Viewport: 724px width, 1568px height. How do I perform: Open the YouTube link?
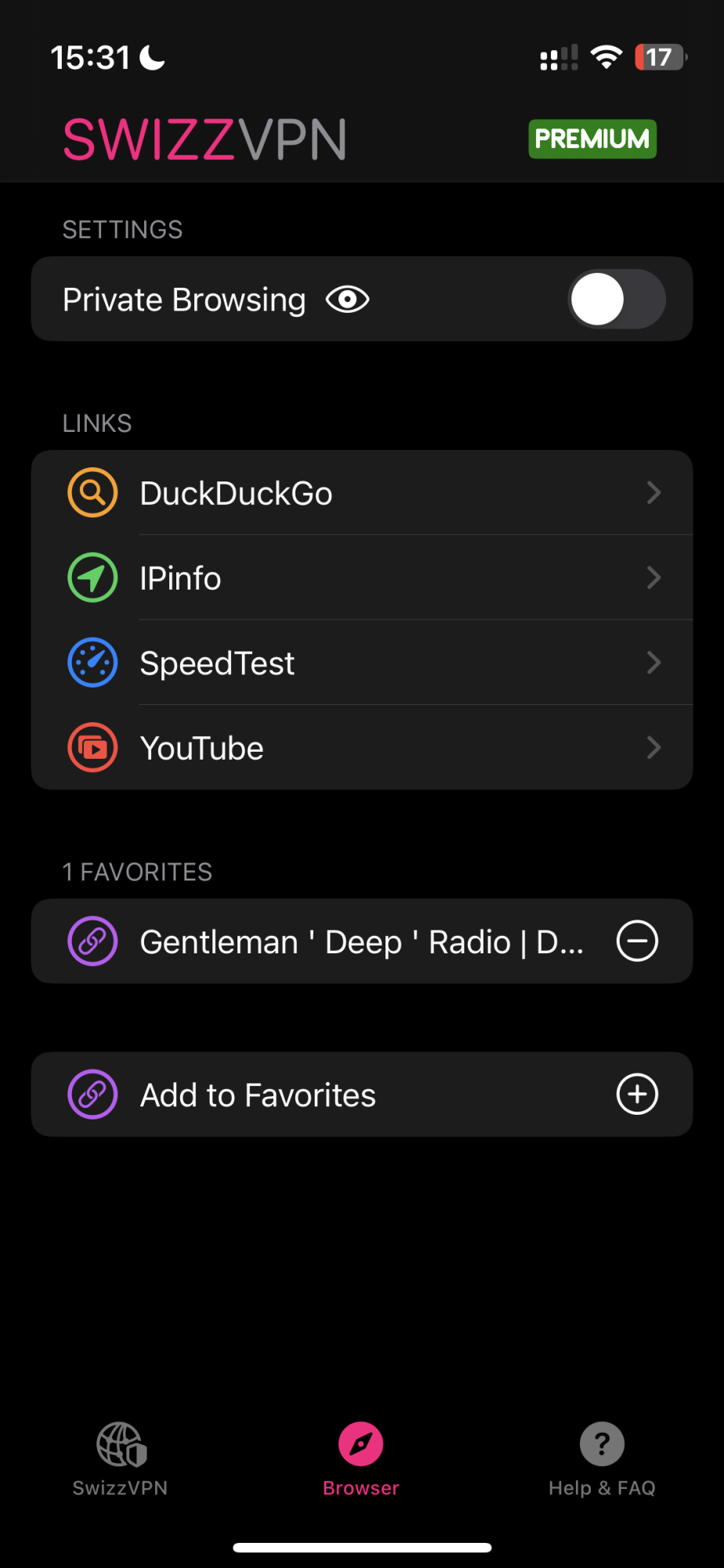(362, 748)
